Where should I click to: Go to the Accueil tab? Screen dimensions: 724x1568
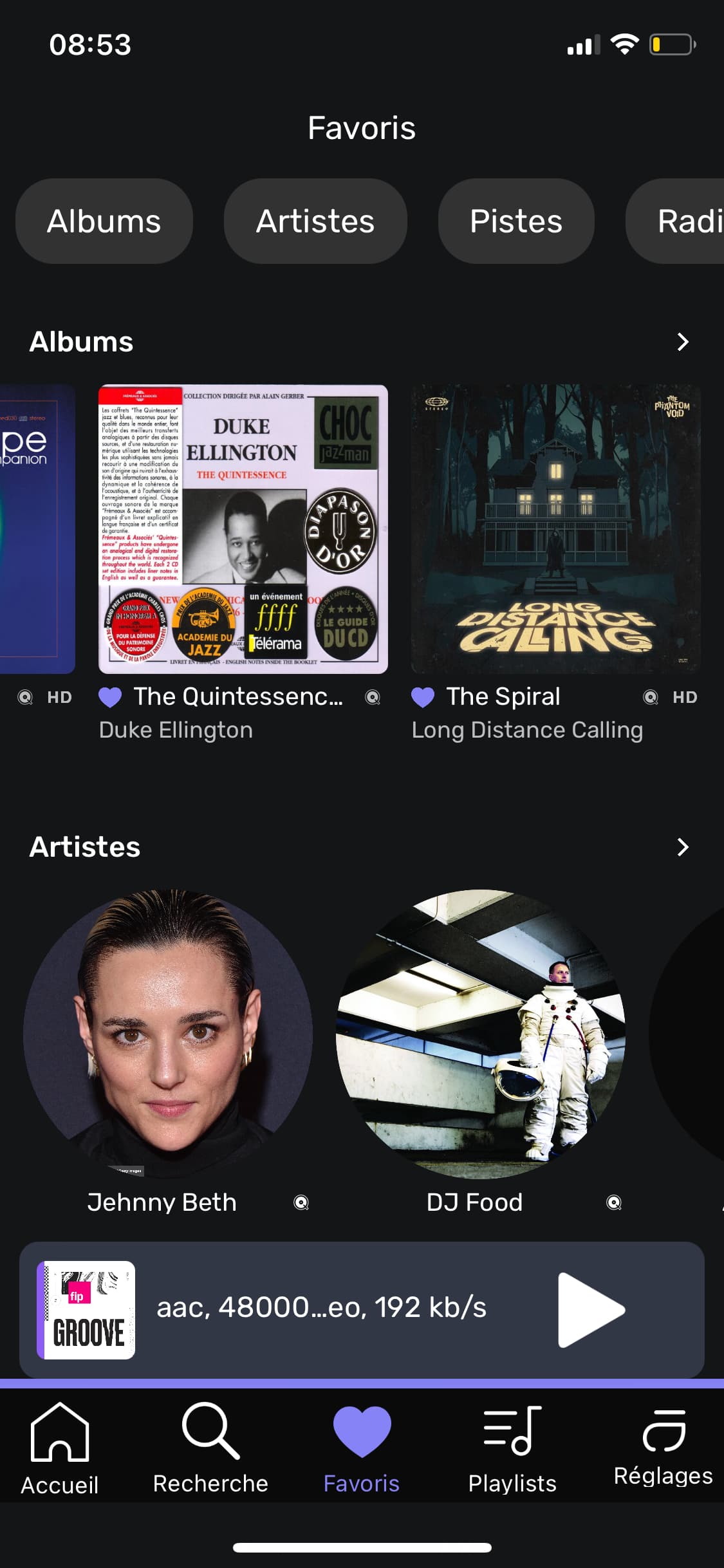(59, 1448)
